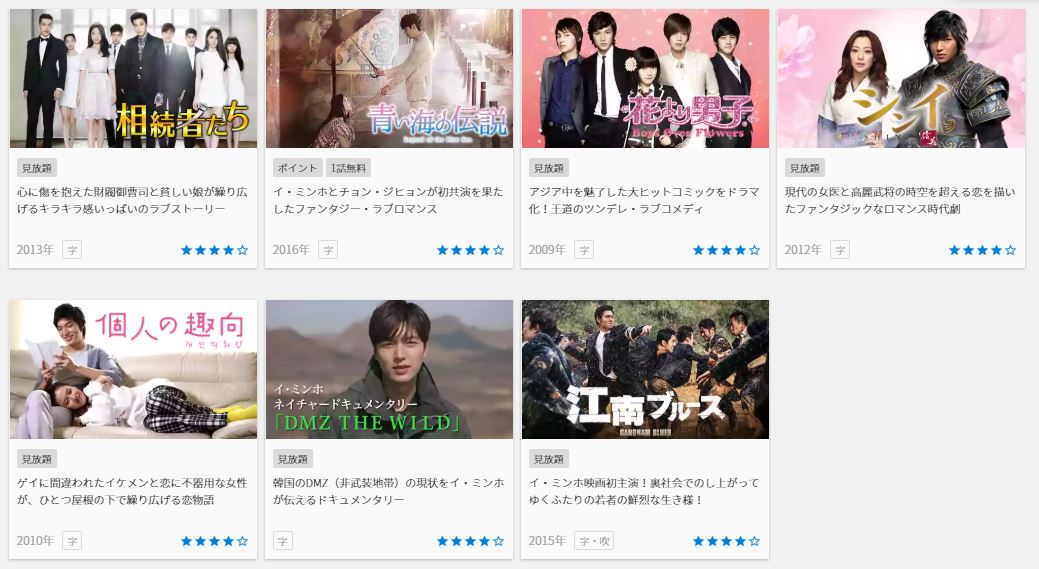Screen dimensions: 1039x569
Task: Open the DMZ THE WILD documentary card
Action: [x=389, y=370]
